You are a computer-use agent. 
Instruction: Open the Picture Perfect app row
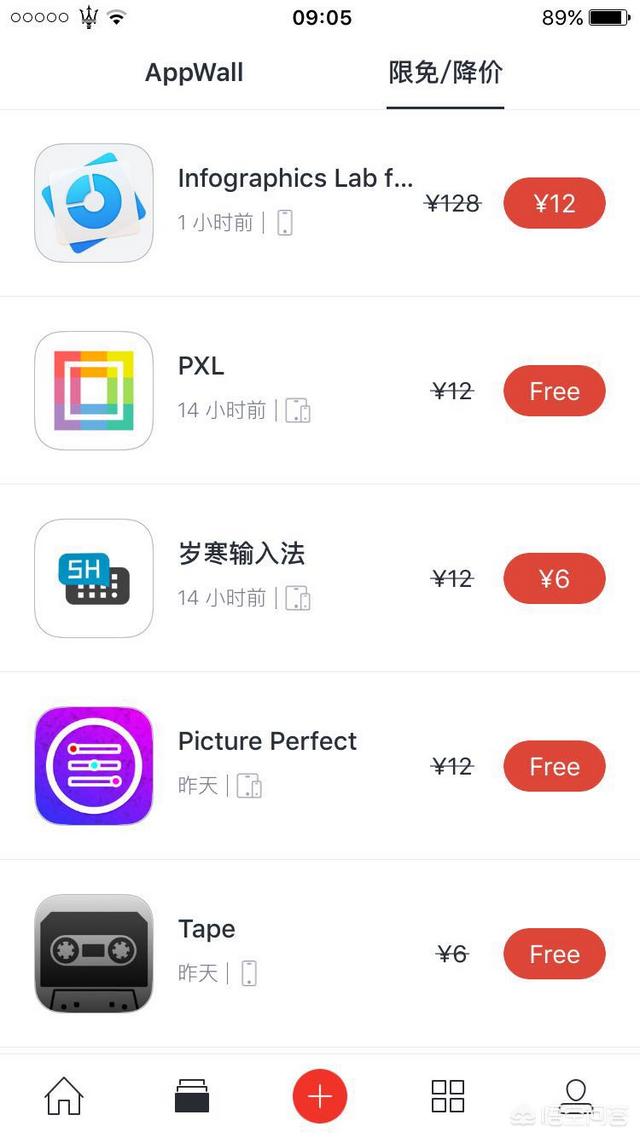[320, 766]
